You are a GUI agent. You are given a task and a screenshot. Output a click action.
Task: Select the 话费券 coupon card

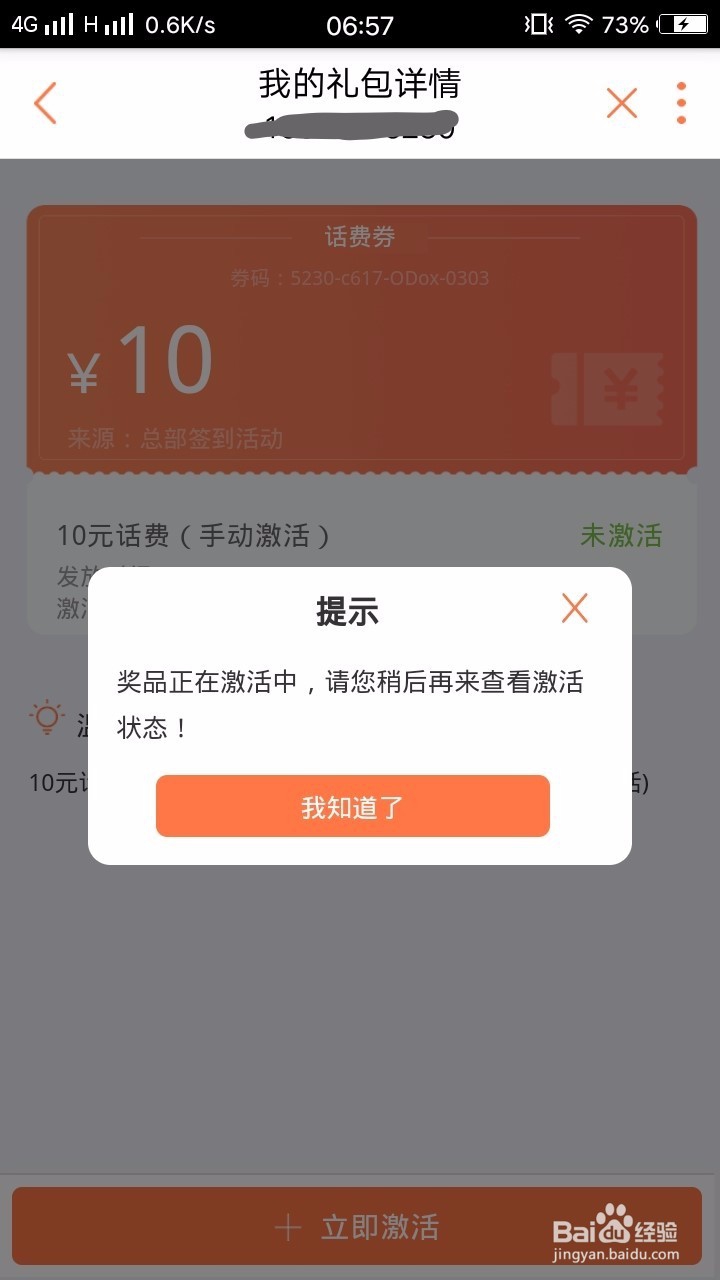[x=360, y=340]
